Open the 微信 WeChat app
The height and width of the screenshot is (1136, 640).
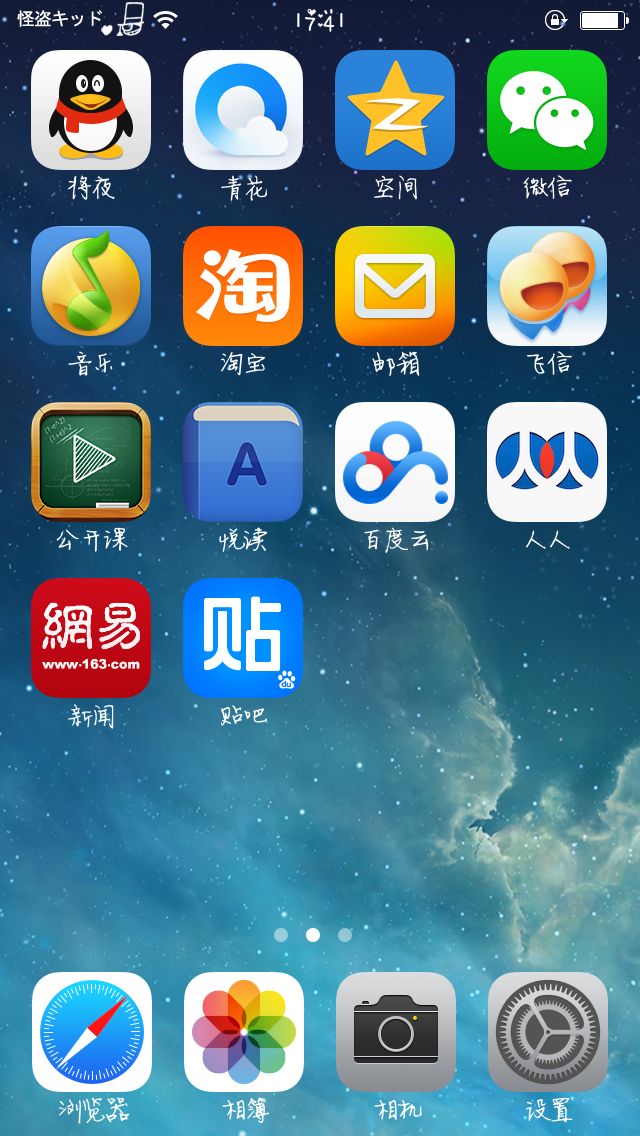(547, 110)
